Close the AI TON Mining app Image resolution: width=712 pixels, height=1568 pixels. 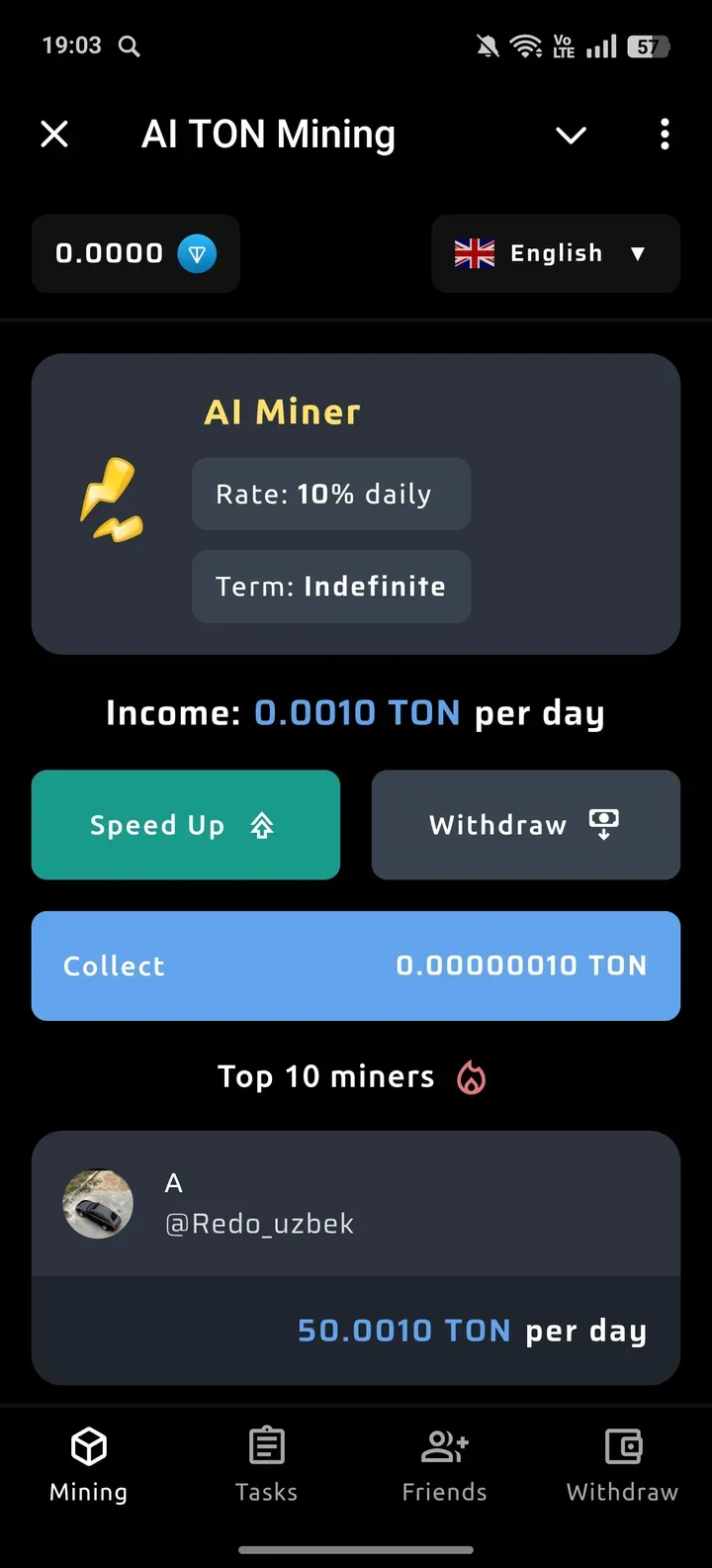53,135
